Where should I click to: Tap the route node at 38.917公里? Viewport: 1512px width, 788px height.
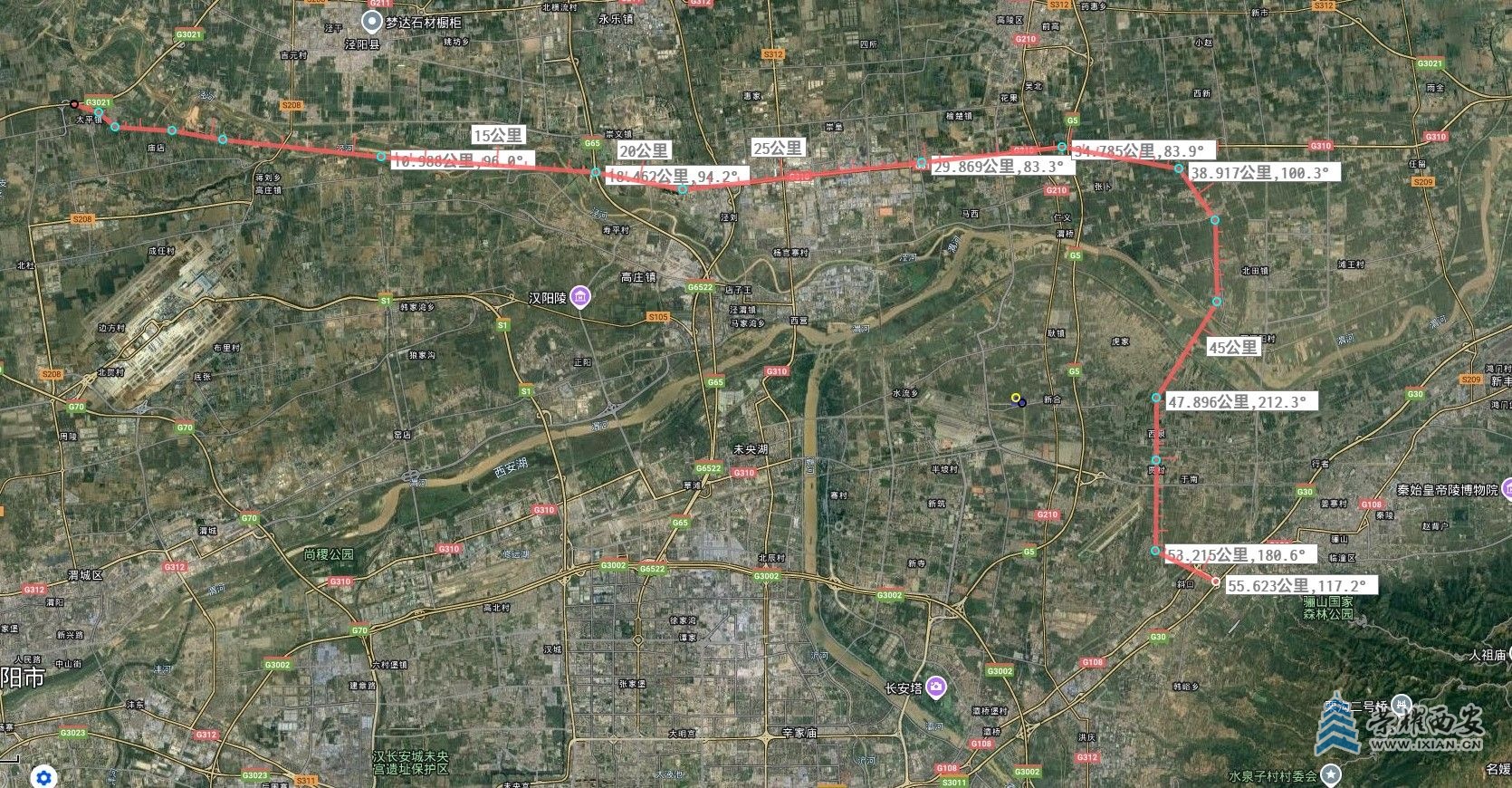[1179, 168]
